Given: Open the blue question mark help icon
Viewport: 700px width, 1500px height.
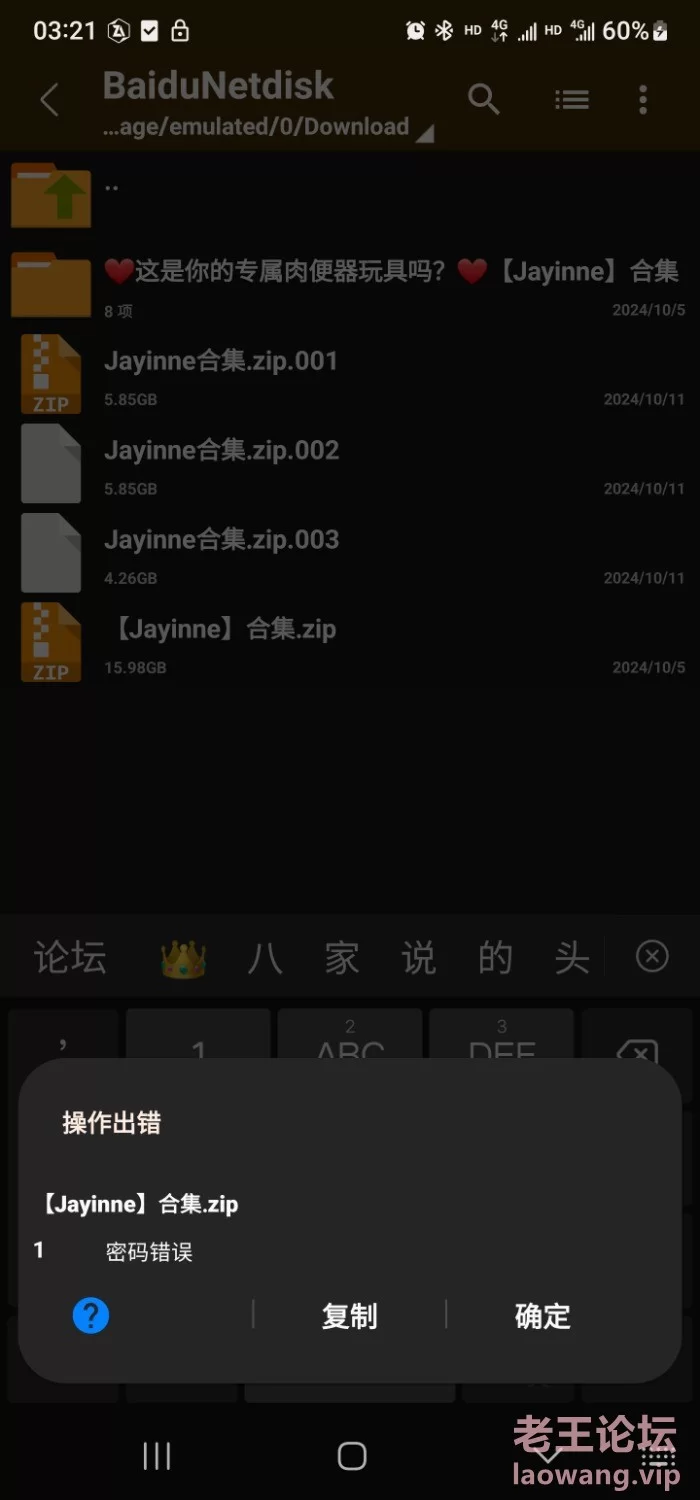Looking at the screenshot, I should point(91,1315).
